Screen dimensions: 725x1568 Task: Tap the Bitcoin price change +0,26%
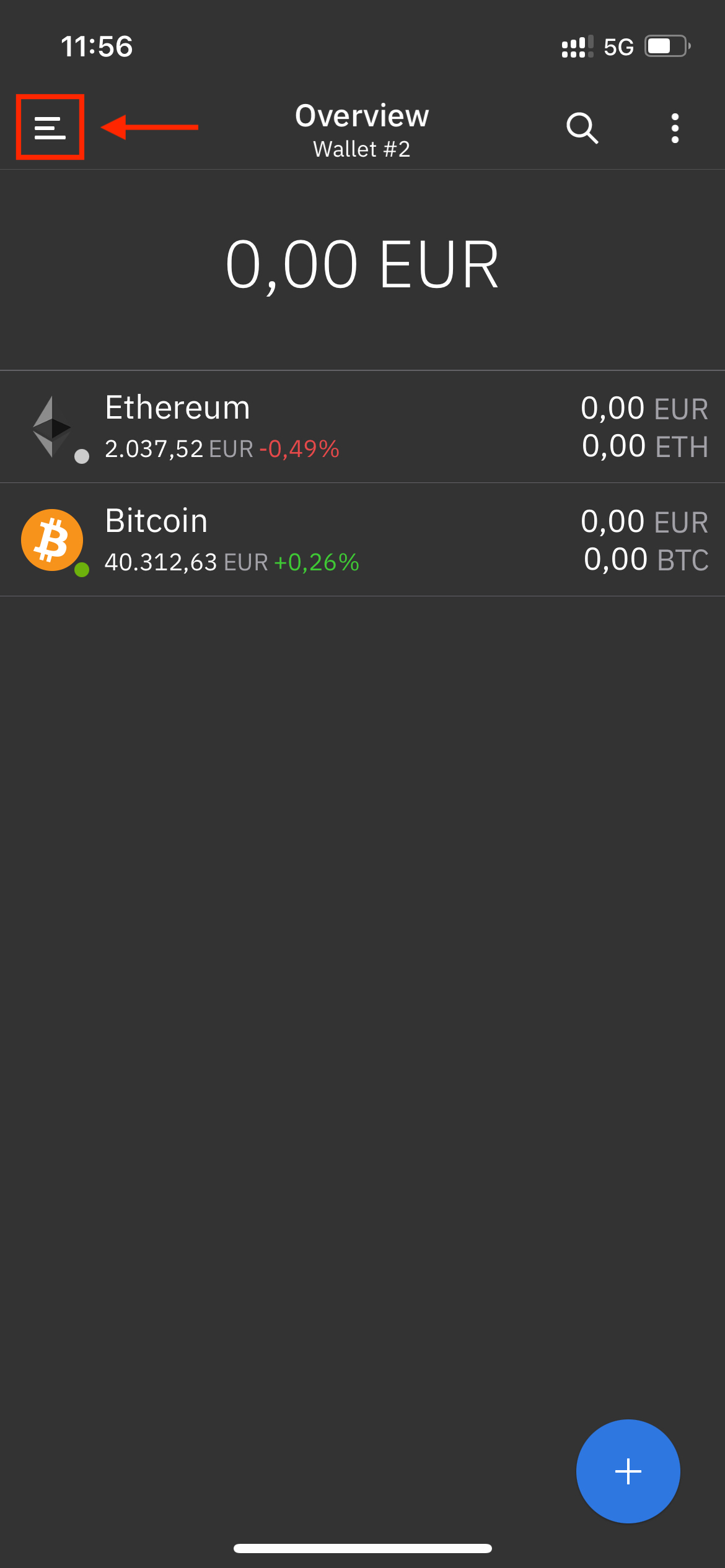tap(317, 563)
